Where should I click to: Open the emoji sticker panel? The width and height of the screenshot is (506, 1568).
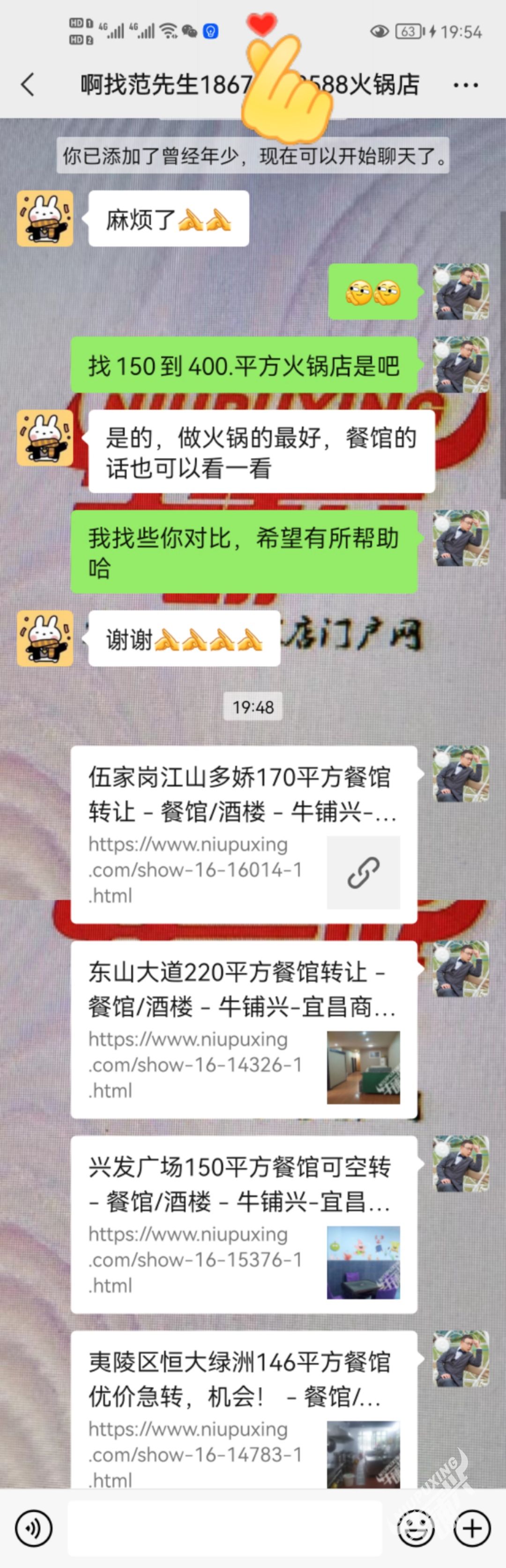tap(416, 1528)
